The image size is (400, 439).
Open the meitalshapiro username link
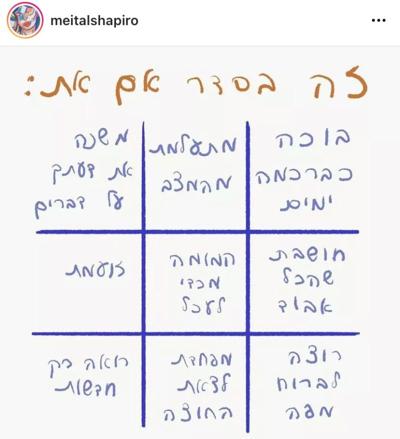94,21
